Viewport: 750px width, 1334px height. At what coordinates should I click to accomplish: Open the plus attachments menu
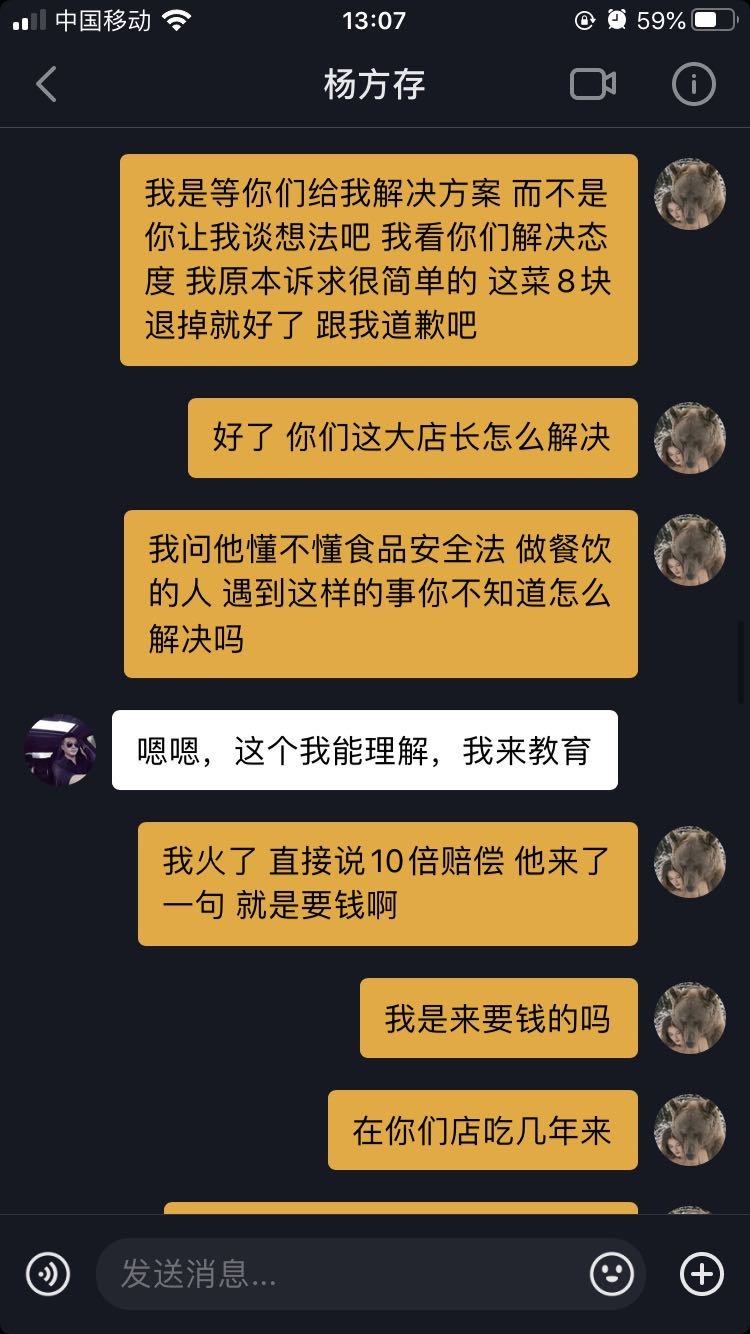(x=701, y=1274)
